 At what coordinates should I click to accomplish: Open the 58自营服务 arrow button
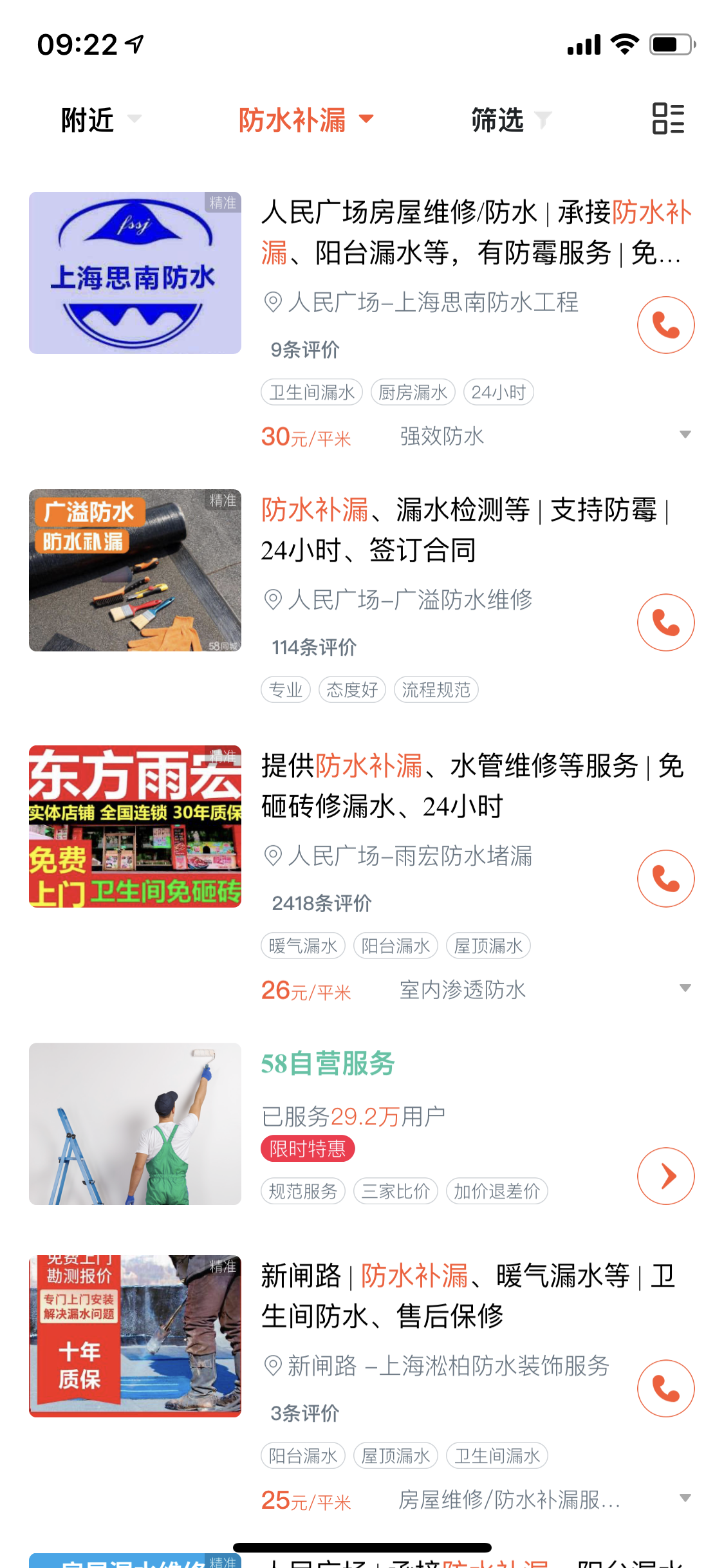click(x=665, y=1176)
